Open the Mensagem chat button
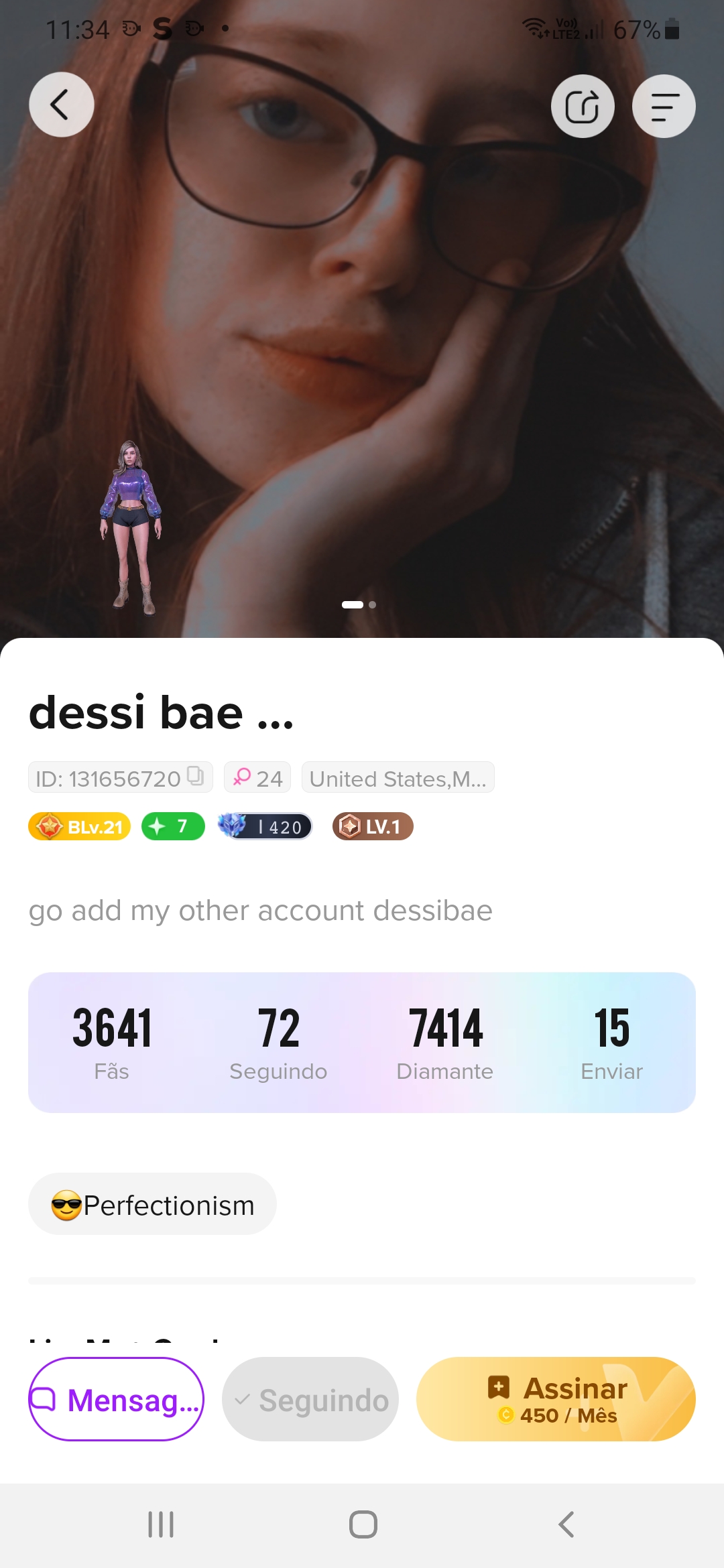 click(116, 1399)
